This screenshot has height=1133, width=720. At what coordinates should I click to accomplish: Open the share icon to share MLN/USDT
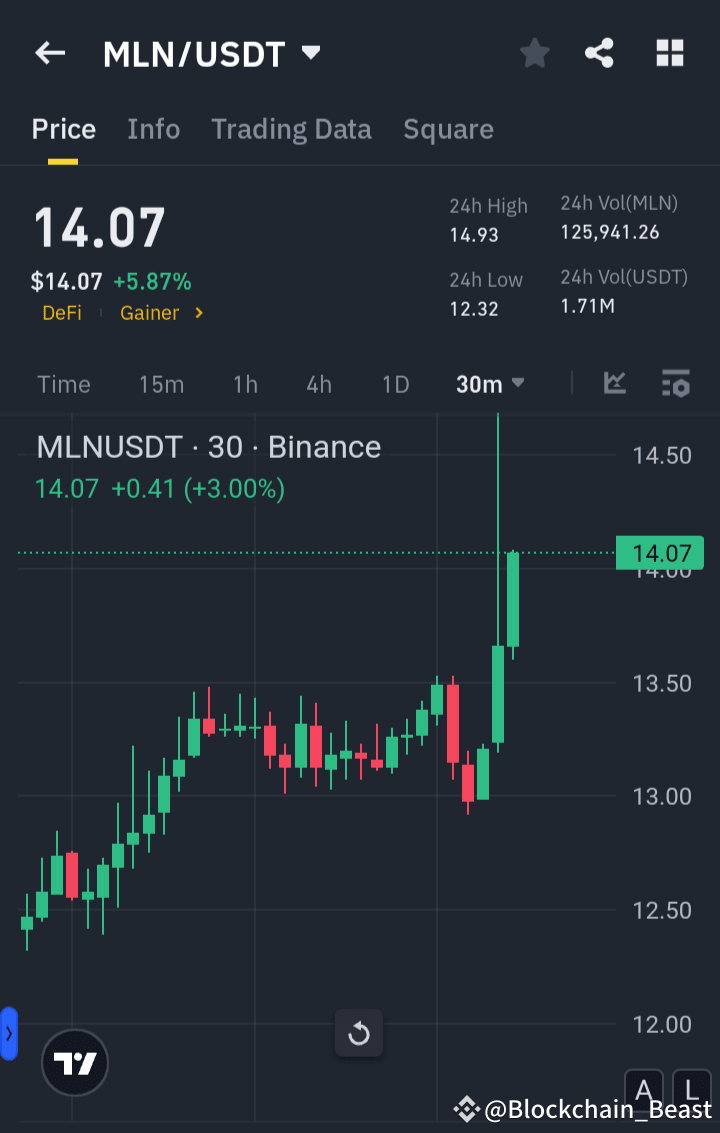tap(599, 53)
